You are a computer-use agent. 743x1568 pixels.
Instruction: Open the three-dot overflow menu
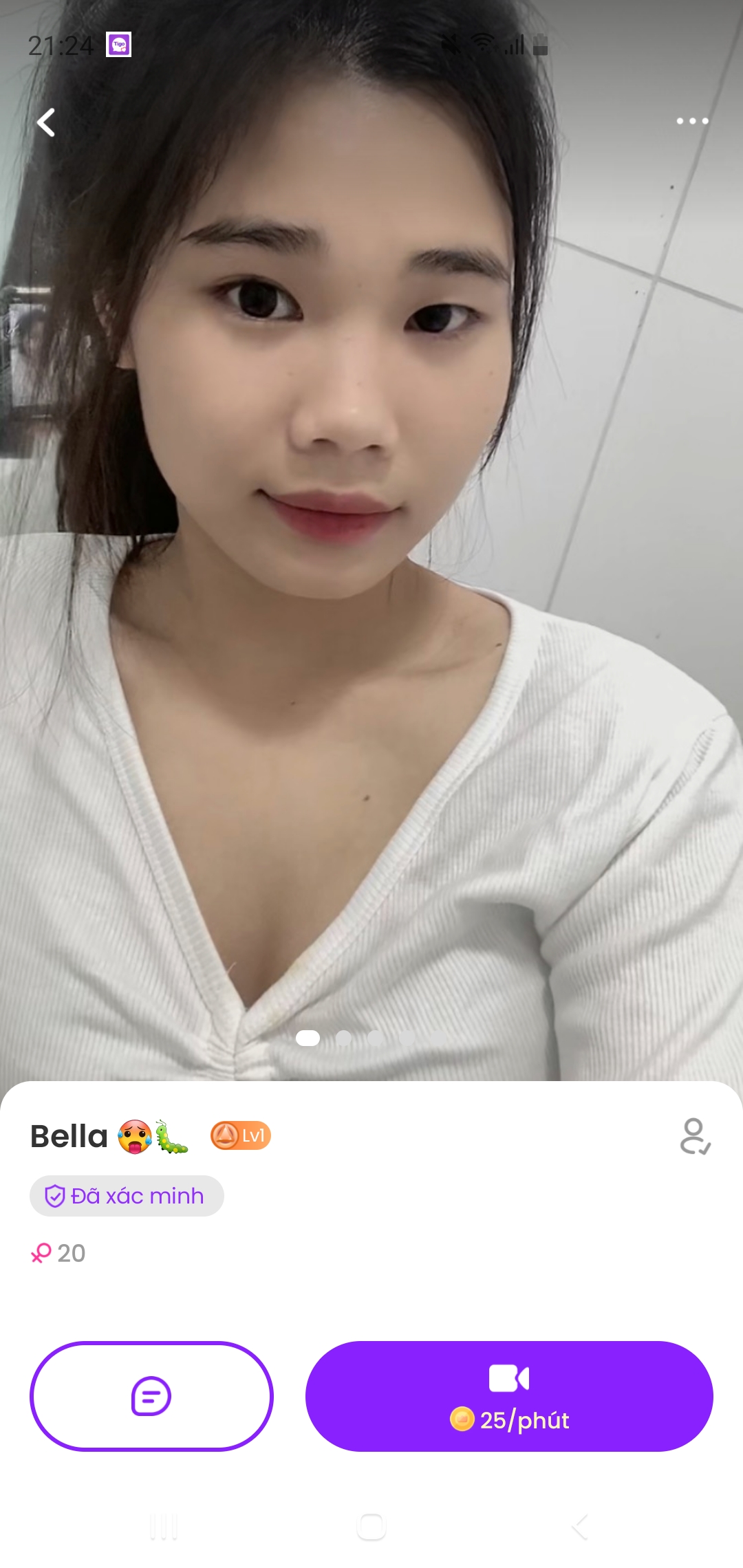[x=692, y=121]
